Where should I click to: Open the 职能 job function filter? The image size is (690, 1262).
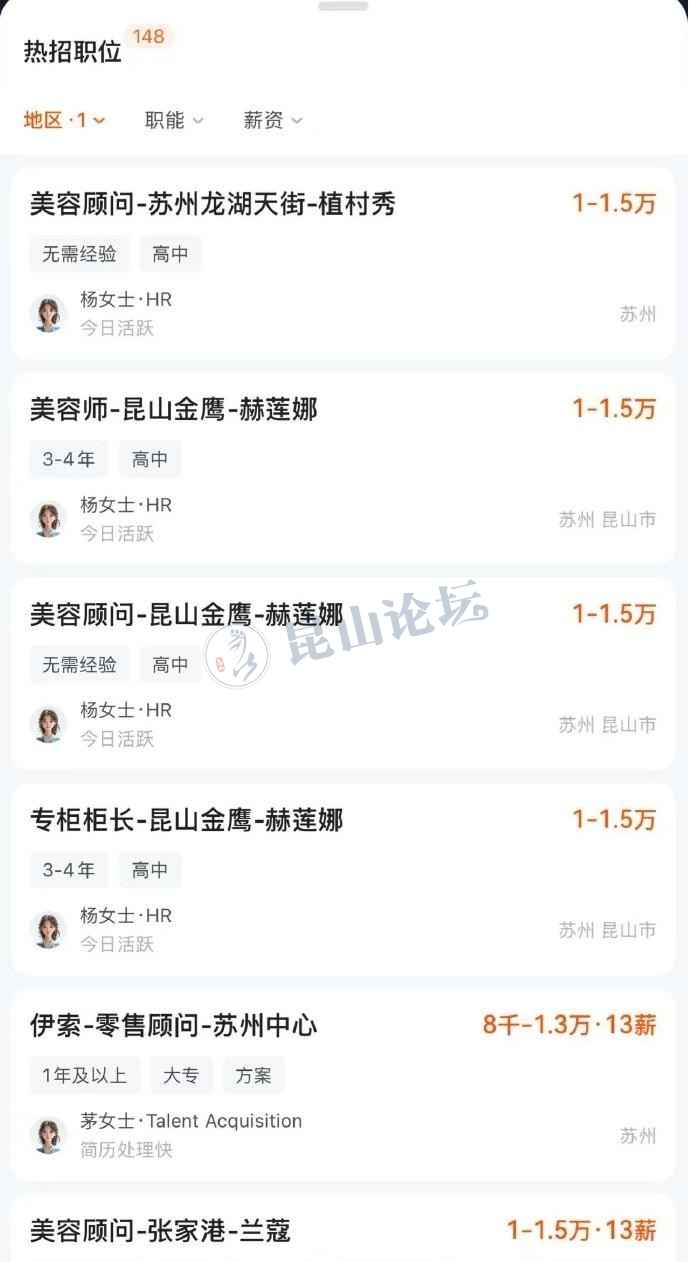click(x=174, y=121)
